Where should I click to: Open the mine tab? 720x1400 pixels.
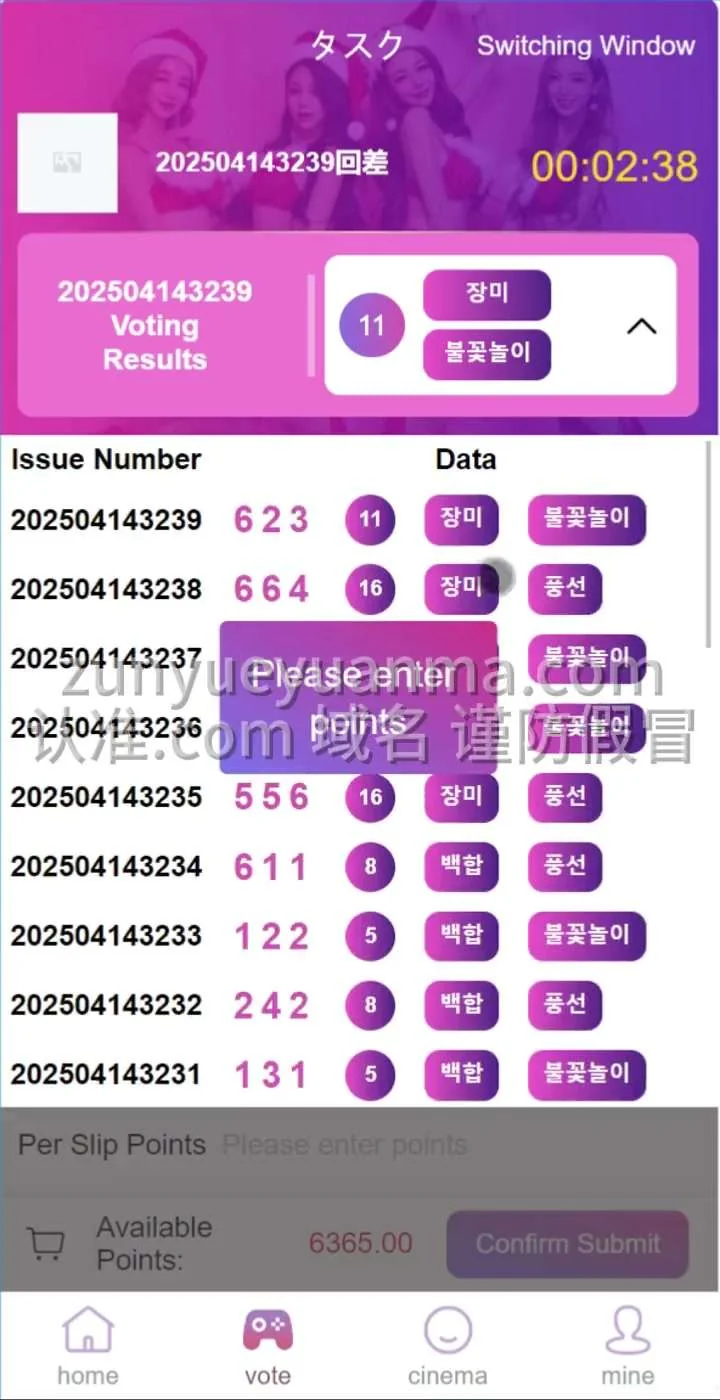tap(627, 1345)
